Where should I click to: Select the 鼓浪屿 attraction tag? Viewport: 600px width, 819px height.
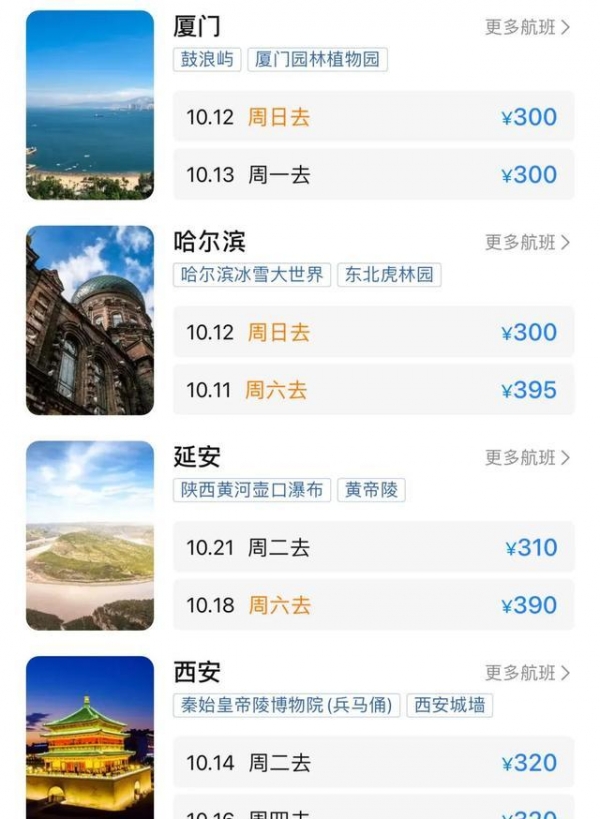click(x=208, y=59)
